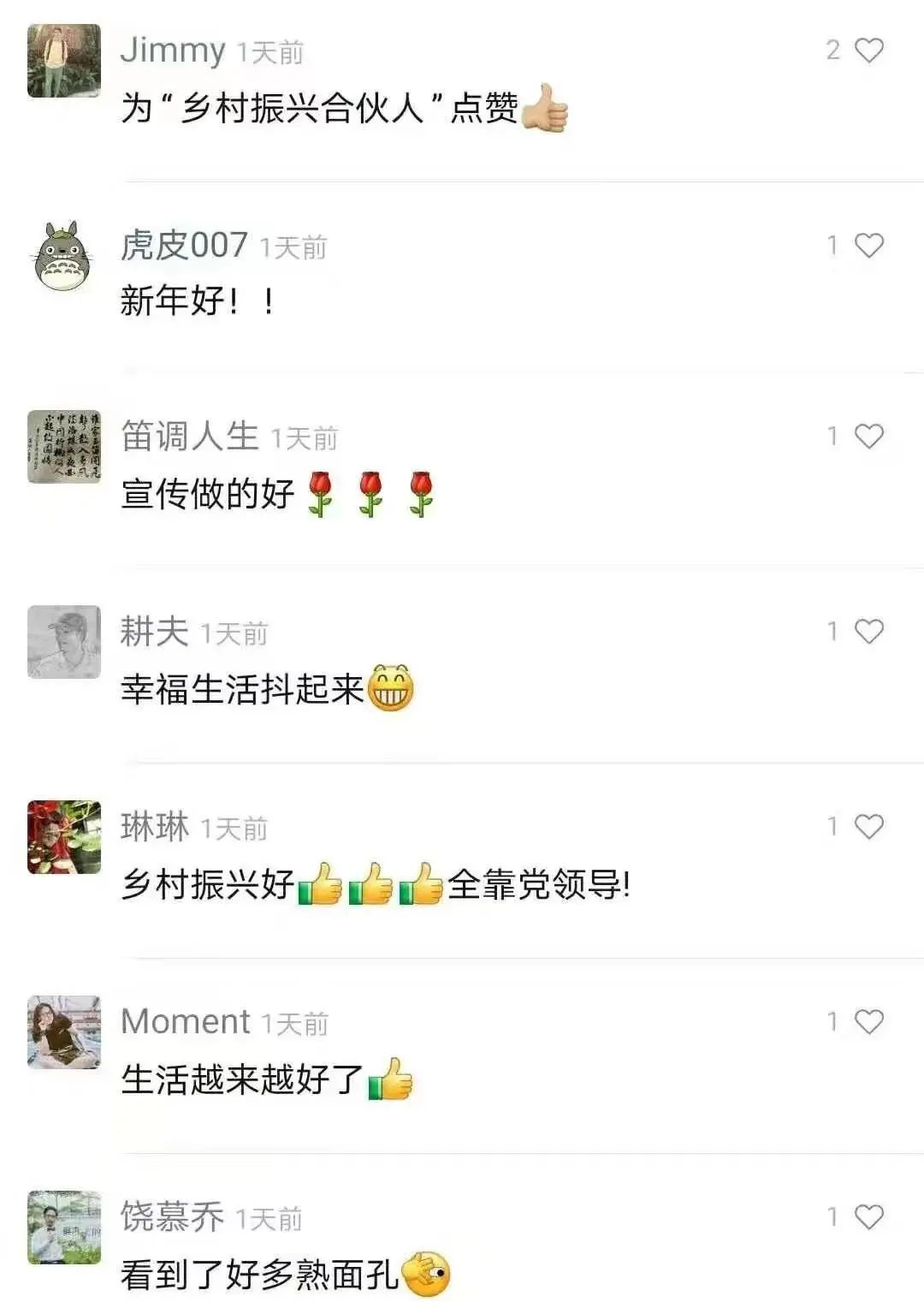
Task: Open 耕夫's profile avatar
Action: click(x=64, y=642)
